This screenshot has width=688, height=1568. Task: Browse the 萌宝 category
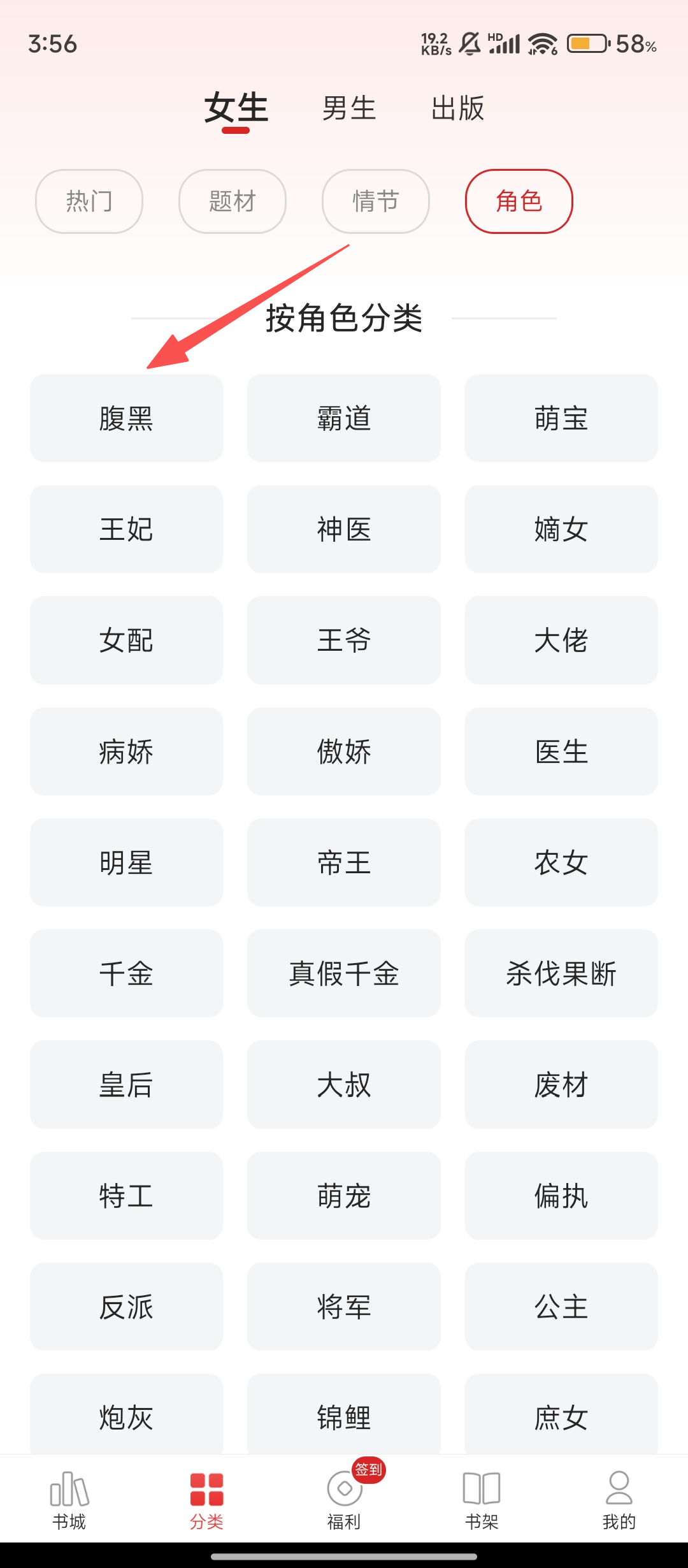561,418
